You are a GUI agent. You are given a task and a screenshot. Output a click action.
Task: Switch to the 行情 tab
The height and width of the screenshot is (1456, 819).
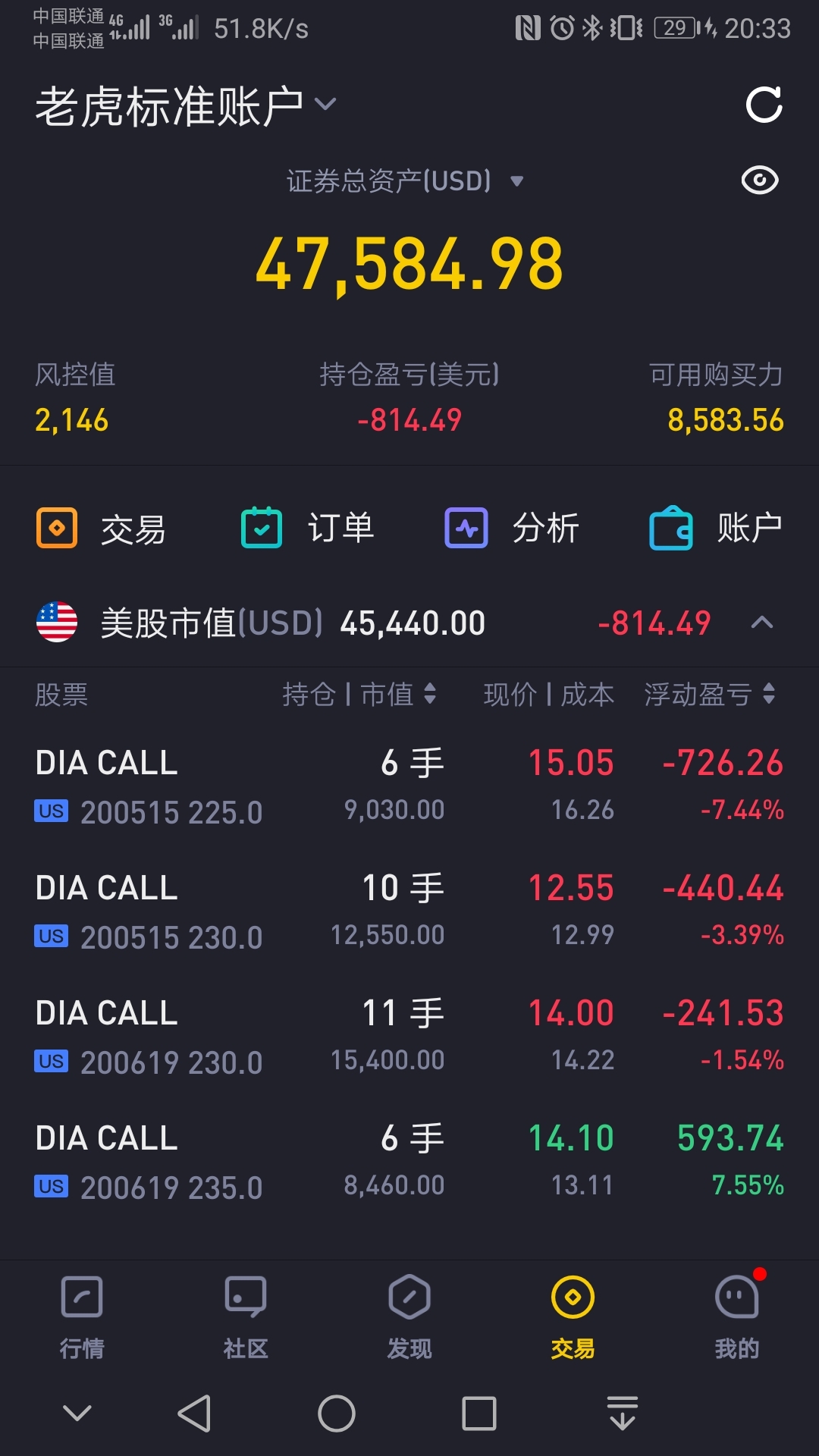(x=82, y=1317)
